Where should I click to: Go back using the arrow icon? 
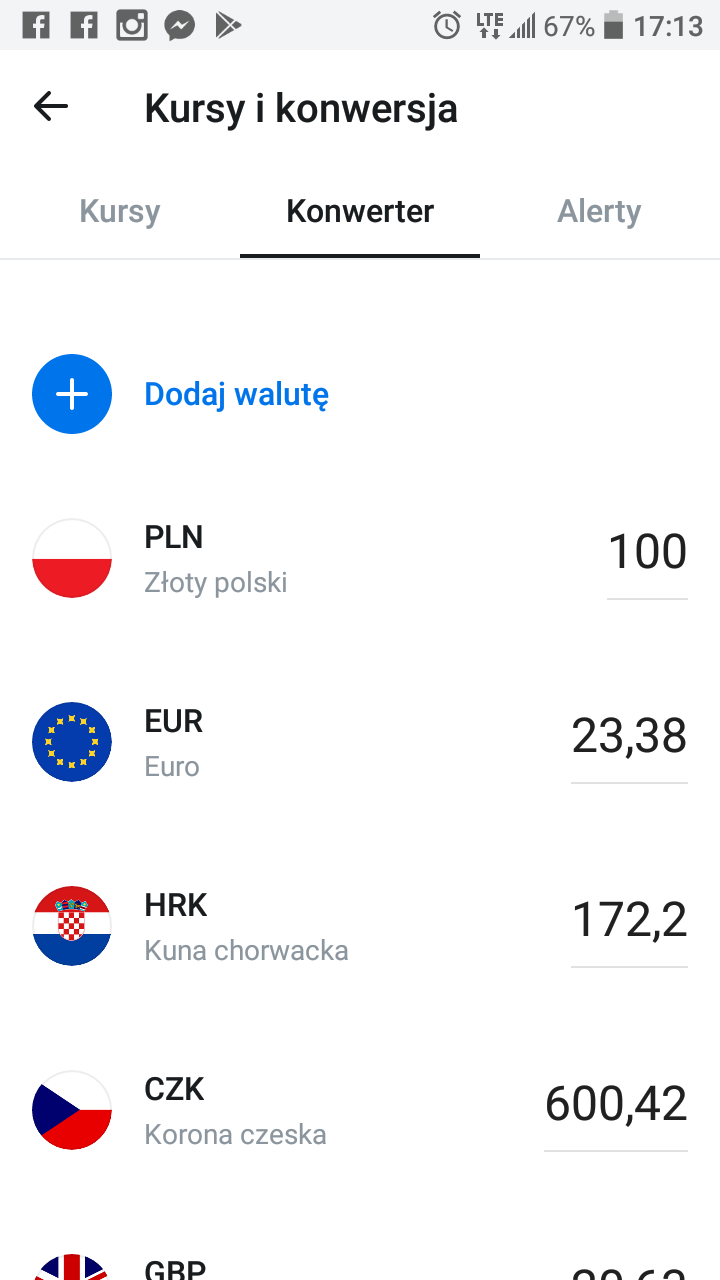point(51,107)
